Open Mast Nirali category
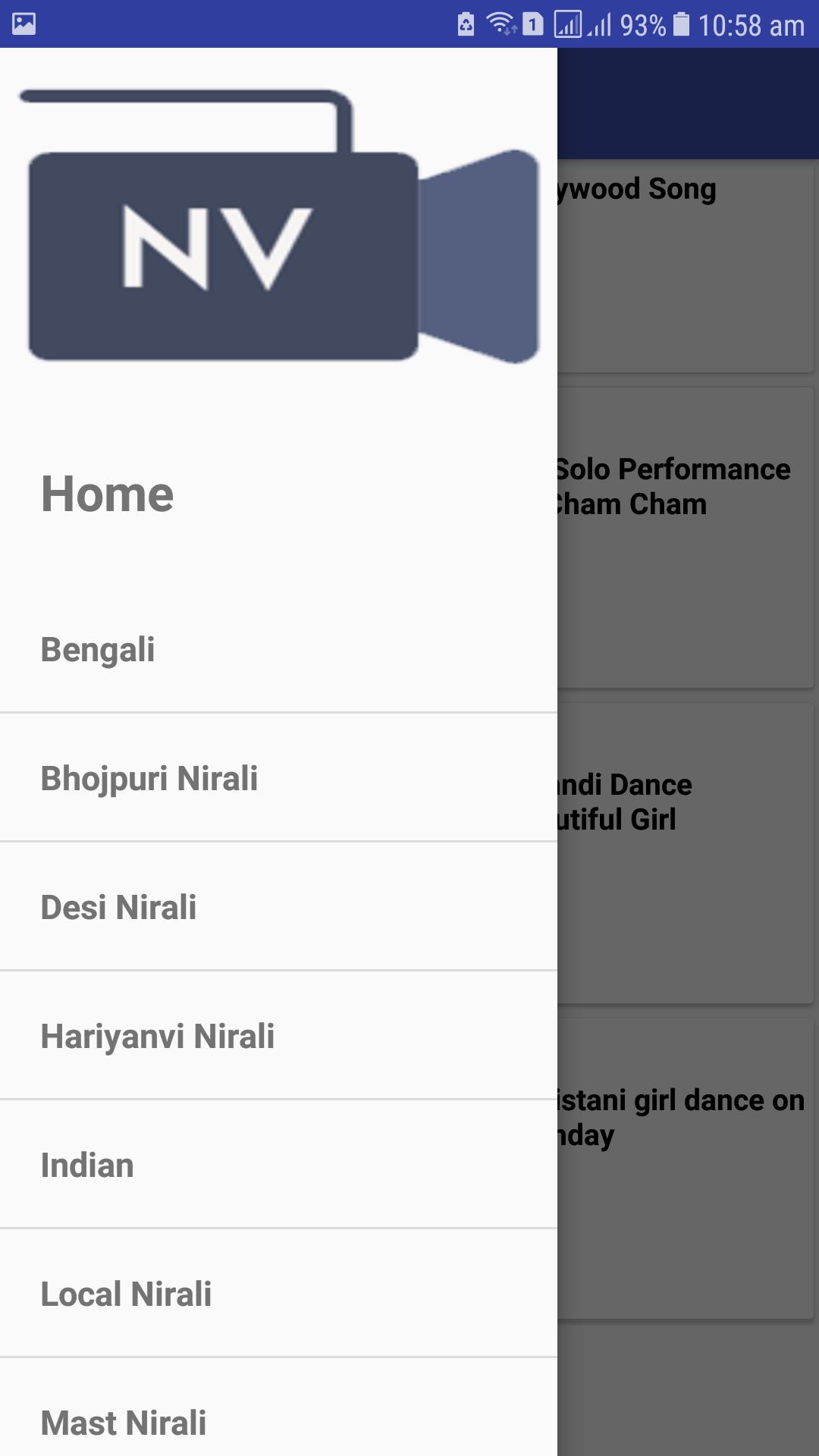This screenshot has width=819, height=1456. (124, 1422)
